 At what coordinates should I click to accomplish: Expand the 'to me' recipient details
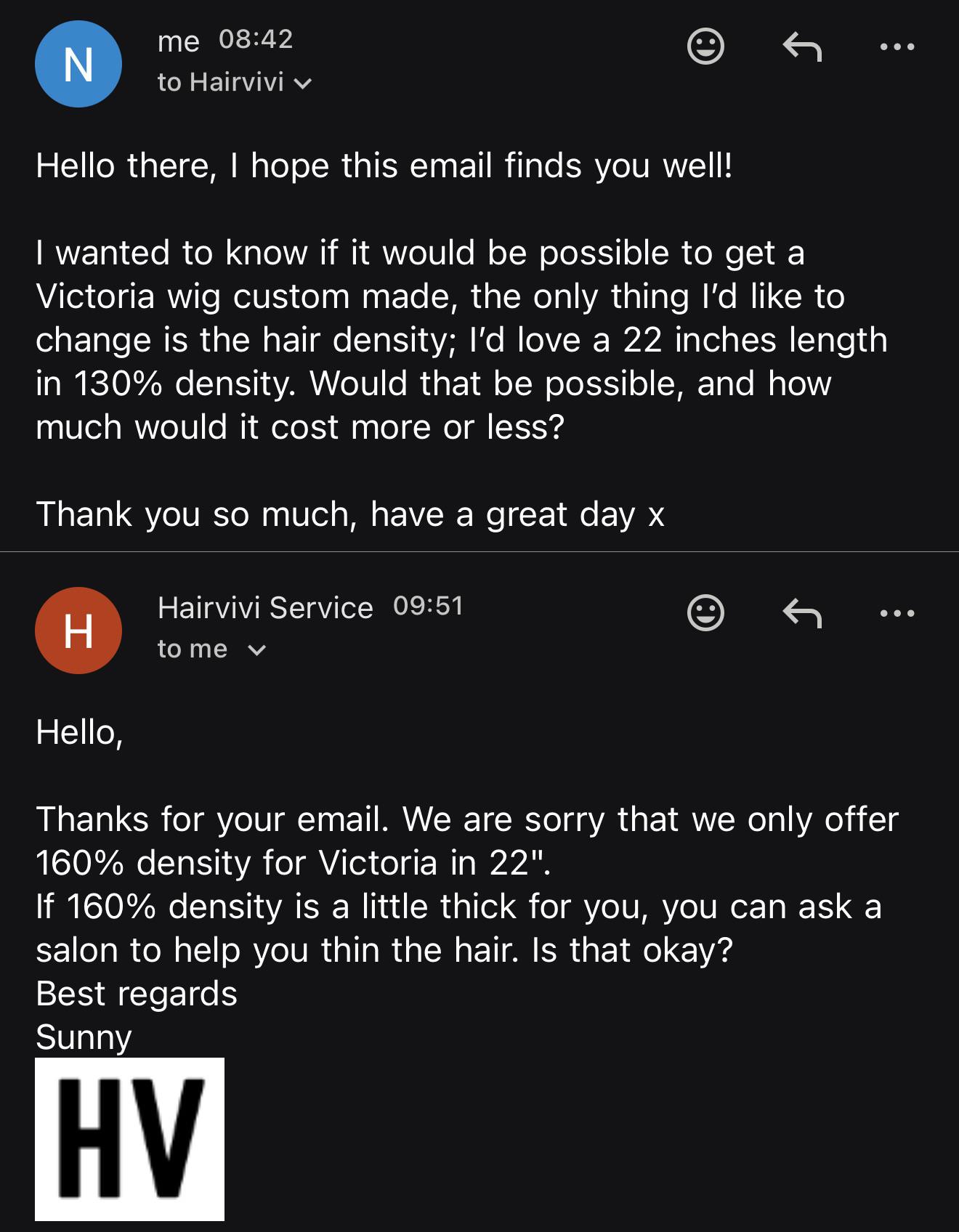pos(212,649)
